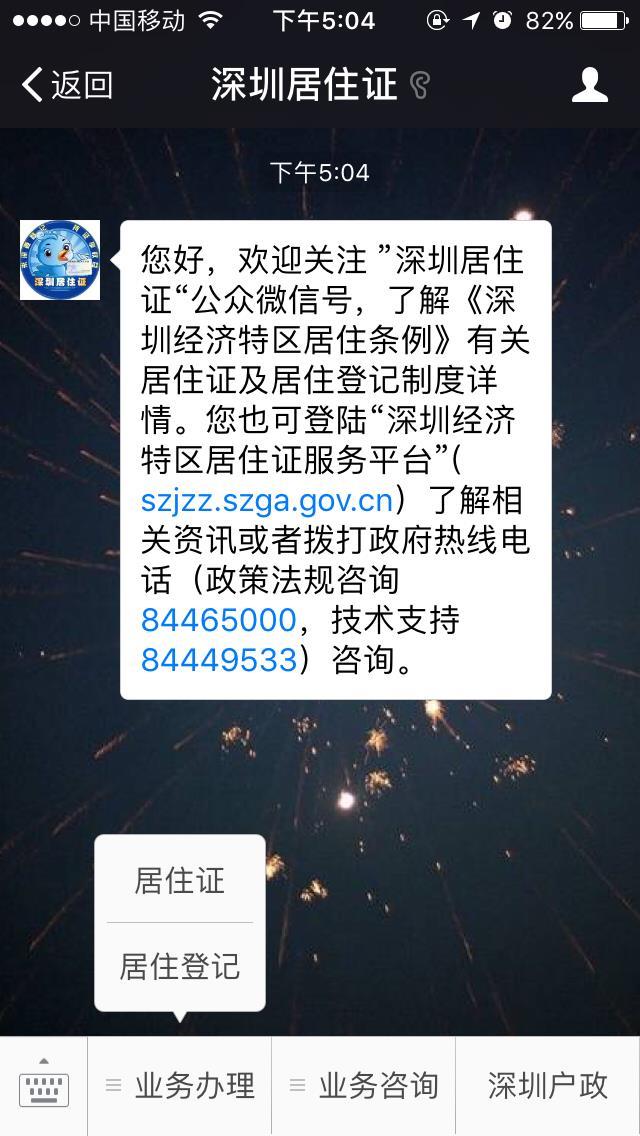Open the szjzz.szga.gov.cn link
Image resolution: width=640 pixels, height=1136 pixels.
point(268,499)
